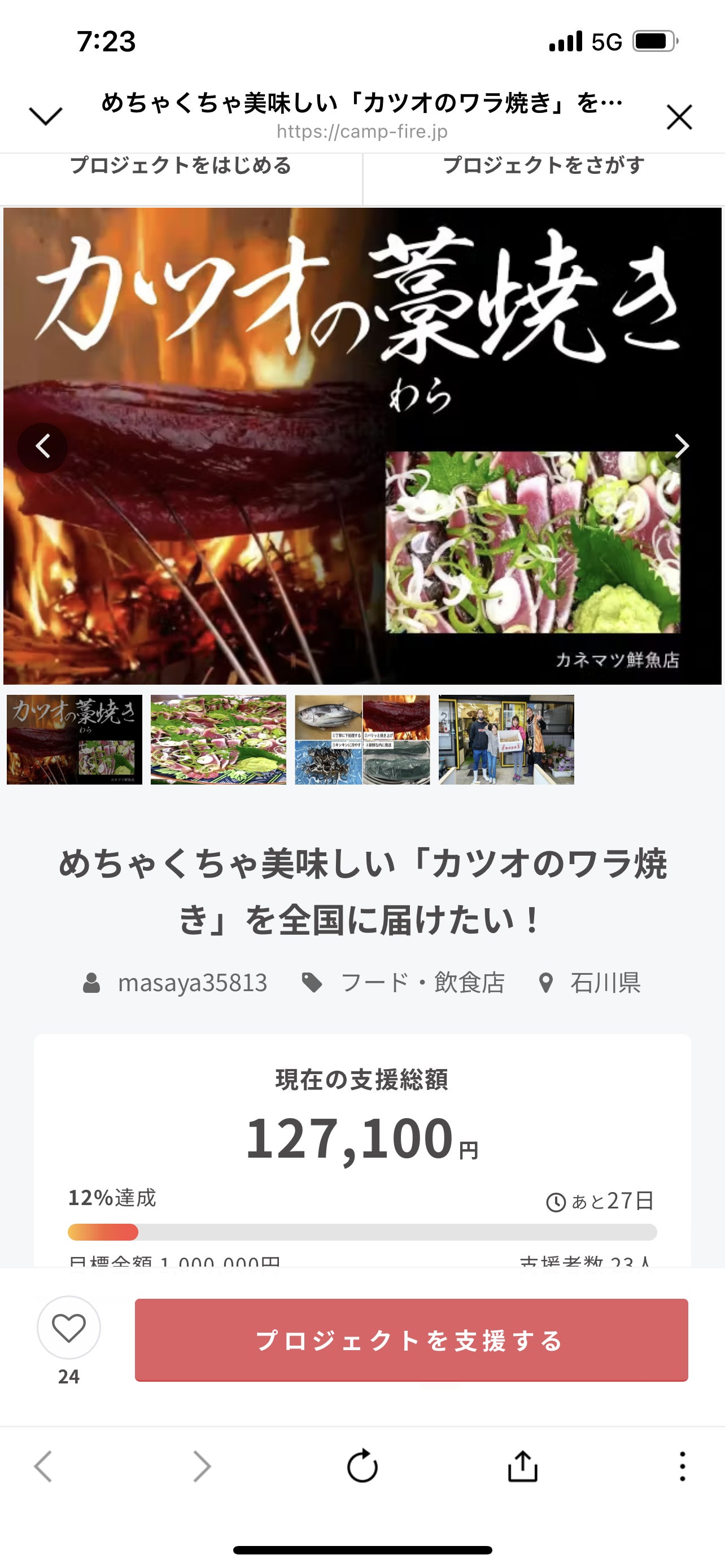
Task: Select the storefront group photo thumbnail
Action: [506, 739]
